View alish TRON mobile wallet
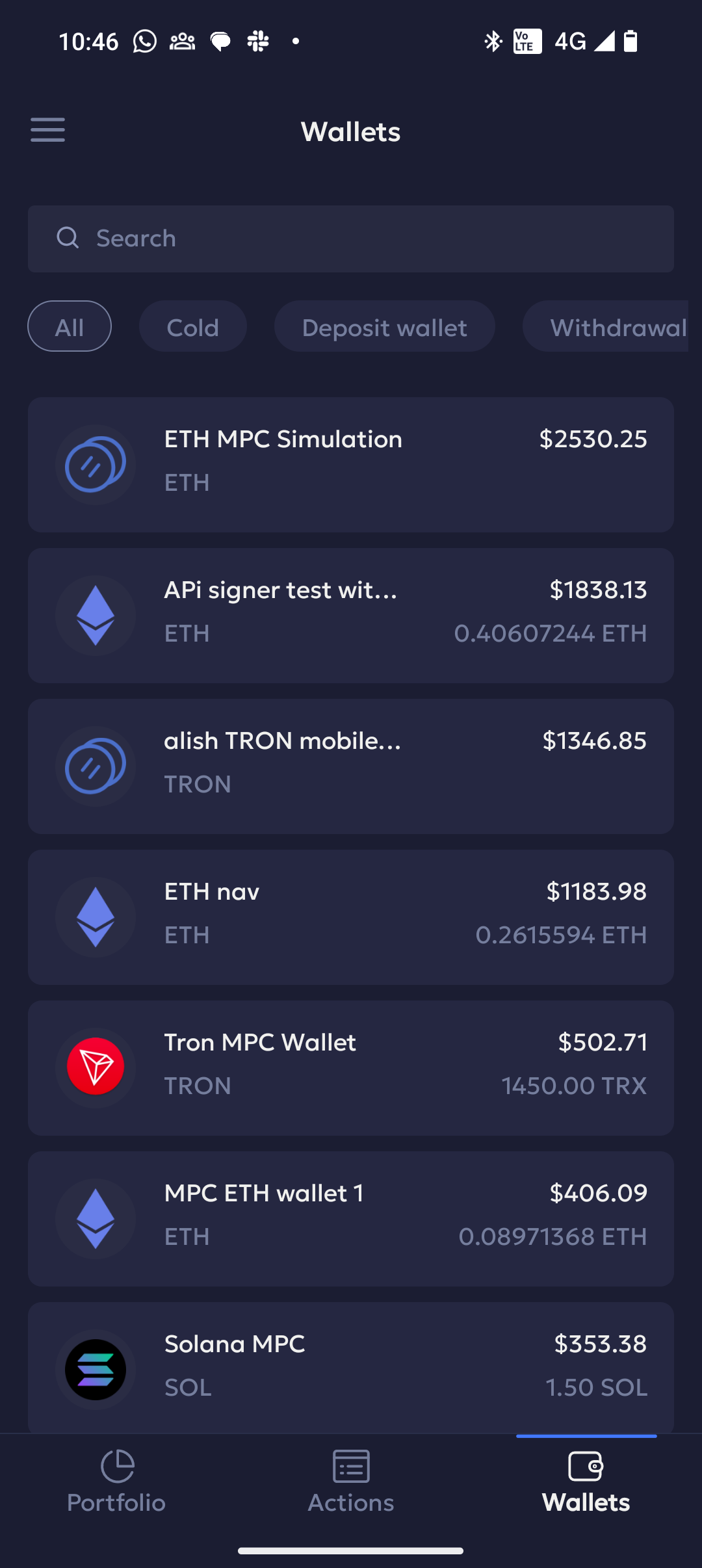 coord(351,766)
